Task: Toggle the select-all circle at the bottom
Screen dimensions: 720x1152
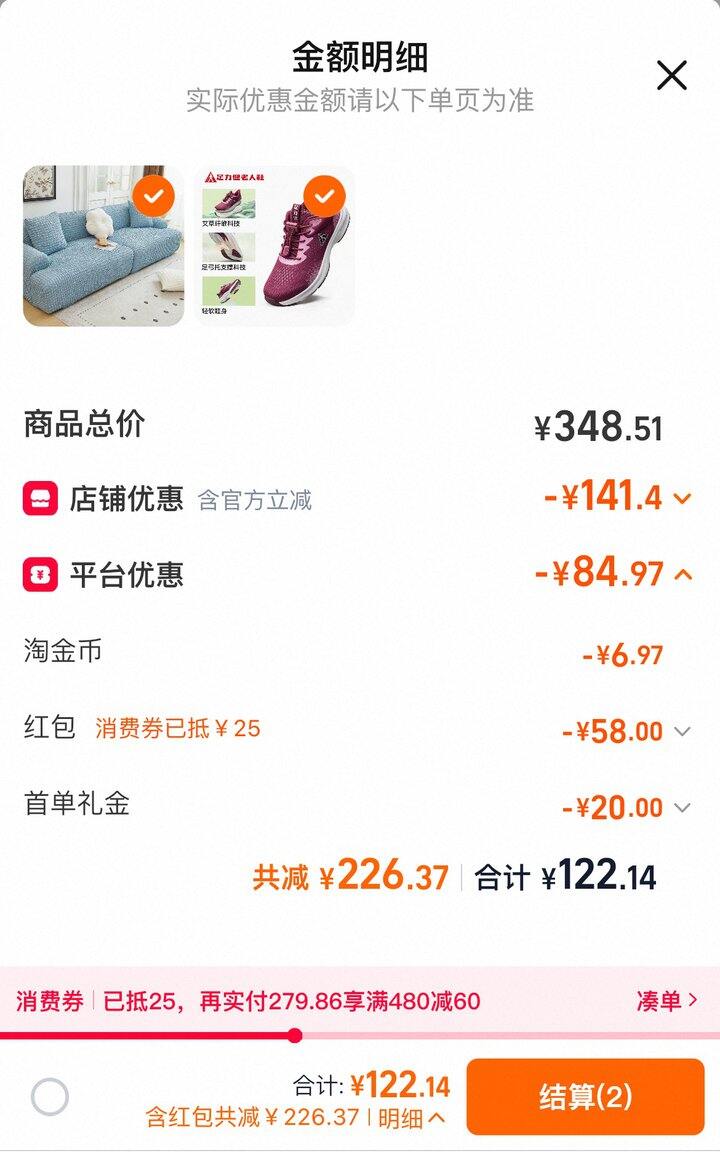Action: tap(50, 1097)
